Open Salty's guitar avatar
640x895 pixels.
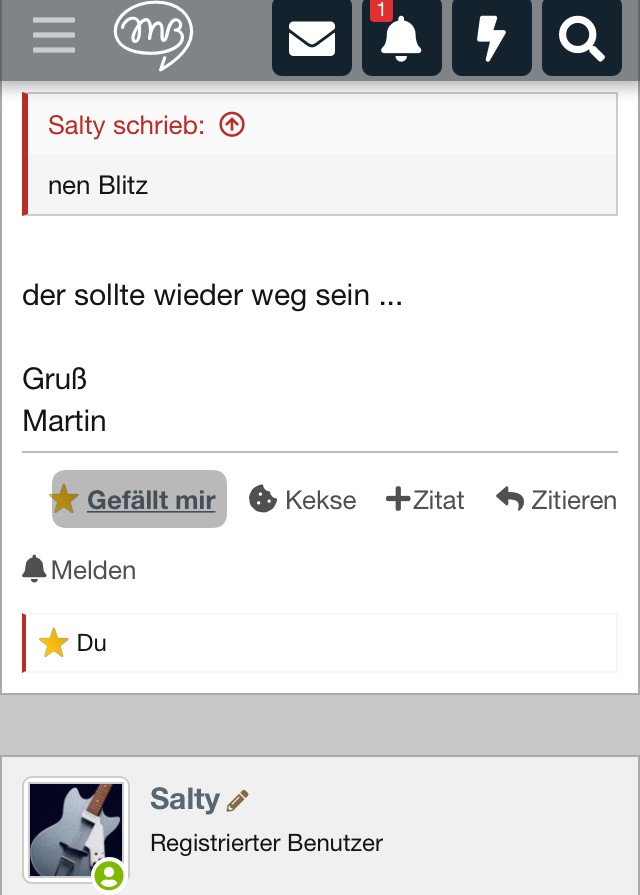[x=76, y=830]
